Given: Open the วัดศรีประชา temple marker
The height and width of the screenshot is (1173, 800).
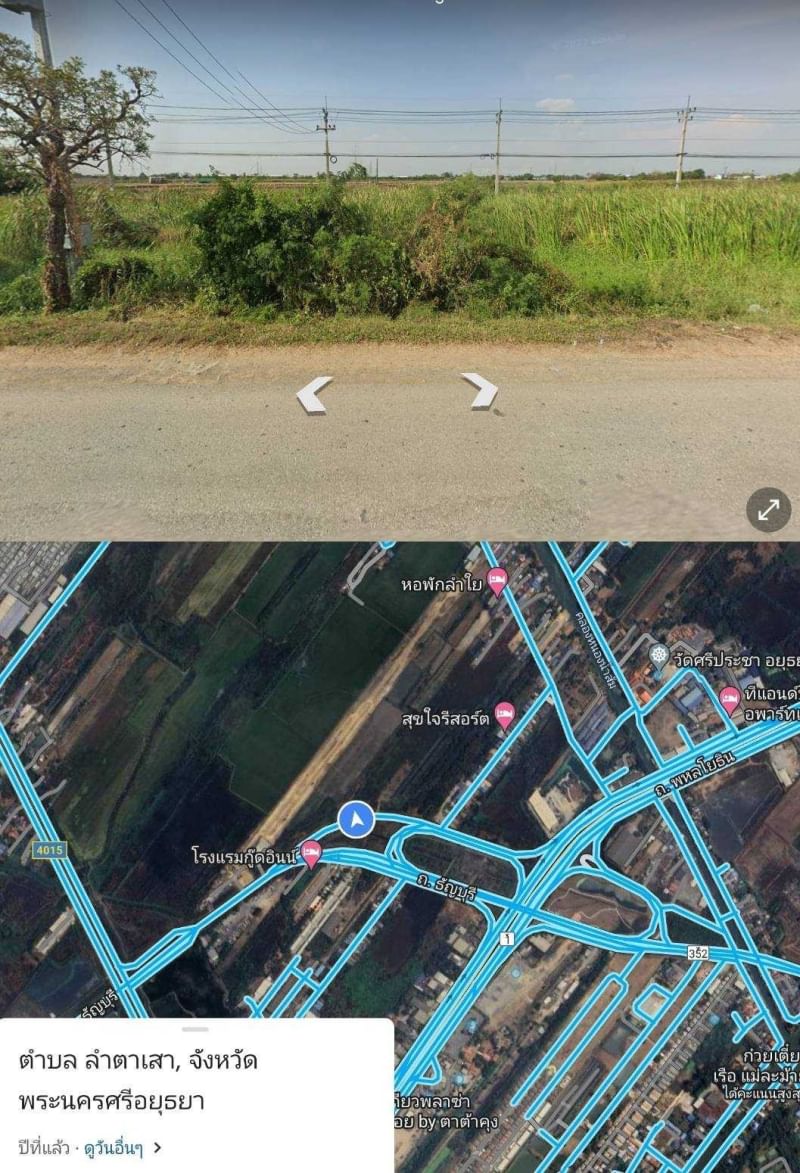Looking at the screenshot, I should point(659,656).
